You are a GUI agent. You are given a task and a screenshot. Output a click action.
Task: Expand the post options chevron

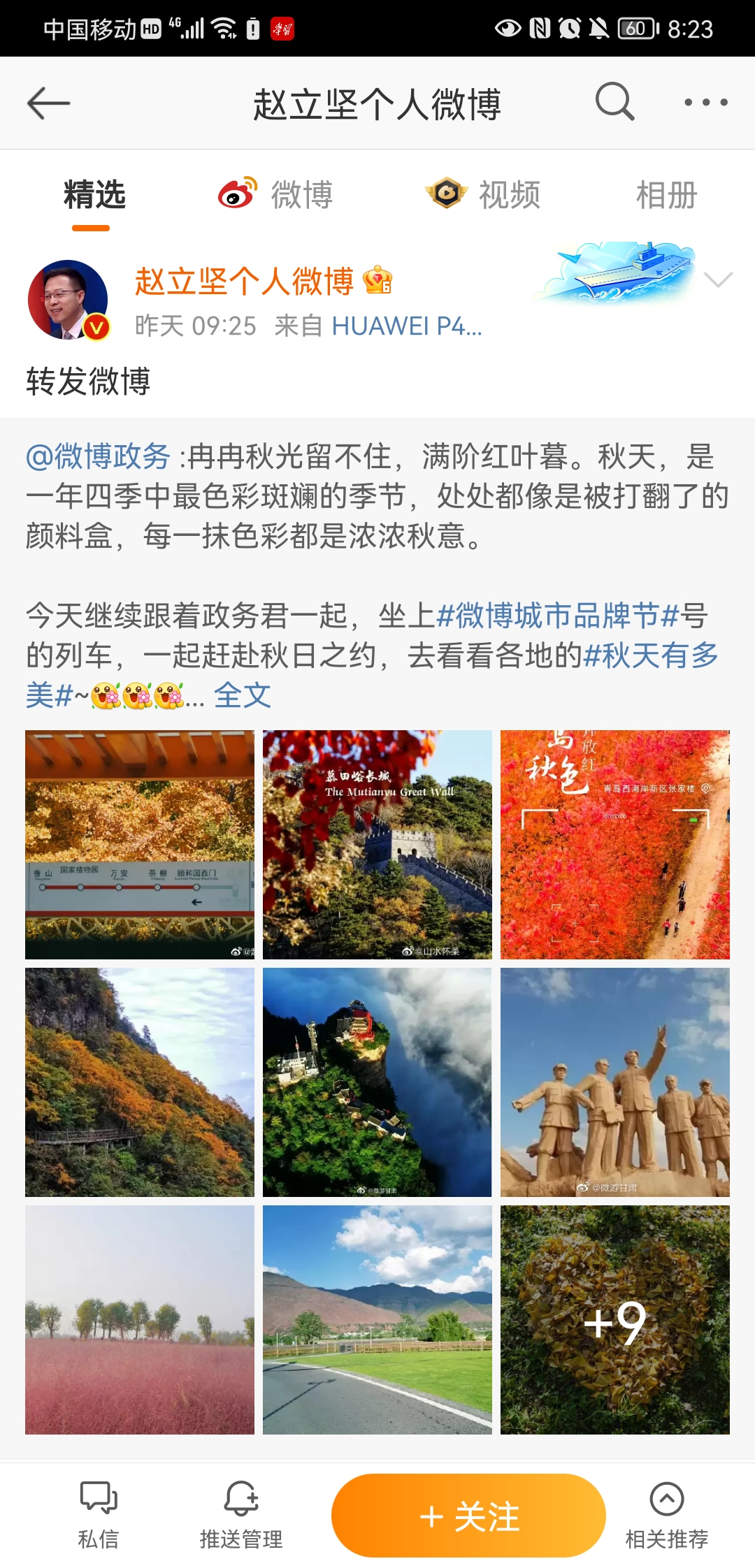[718, 280]
